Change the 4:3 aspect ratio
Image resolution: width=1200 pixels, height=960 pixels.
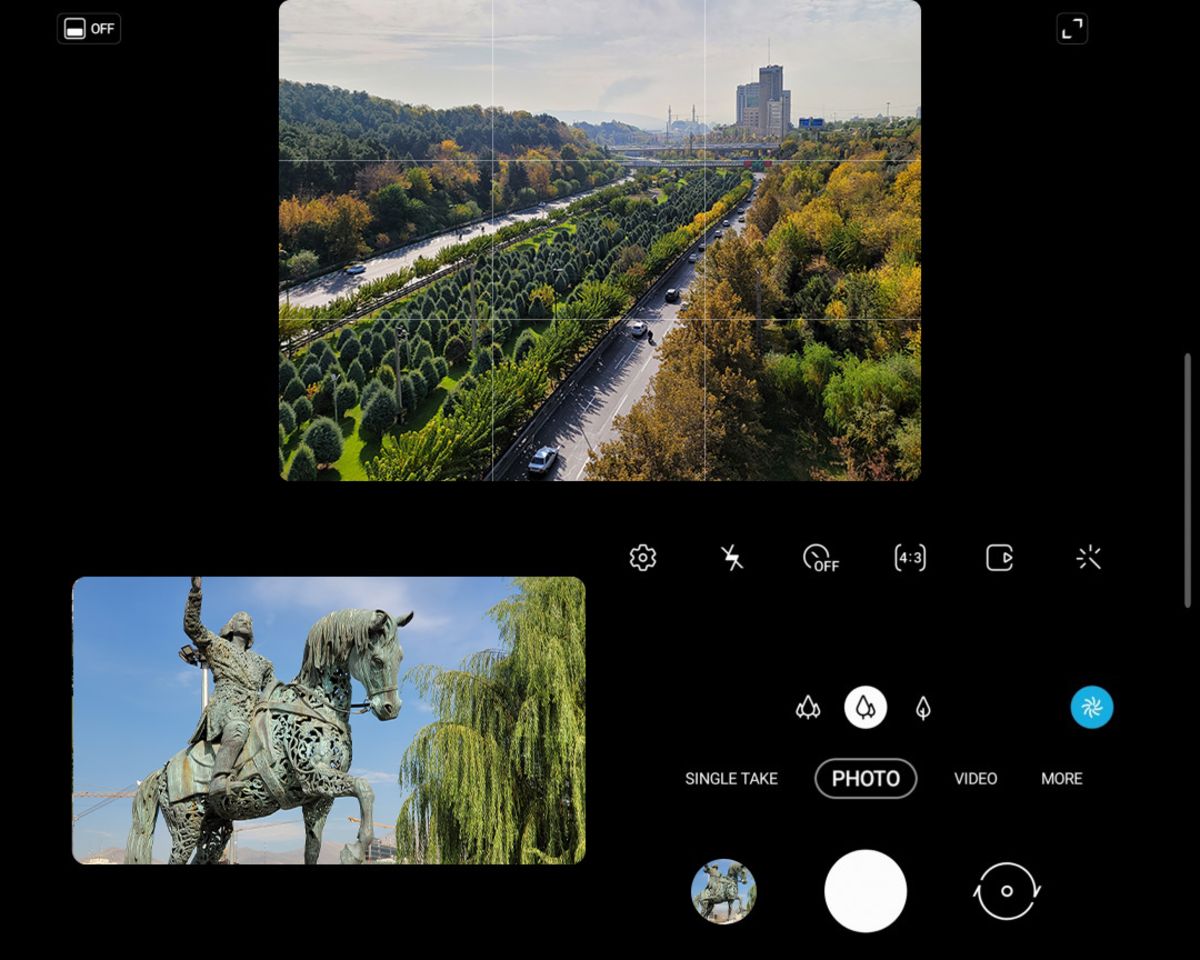[x=910, y=558]
